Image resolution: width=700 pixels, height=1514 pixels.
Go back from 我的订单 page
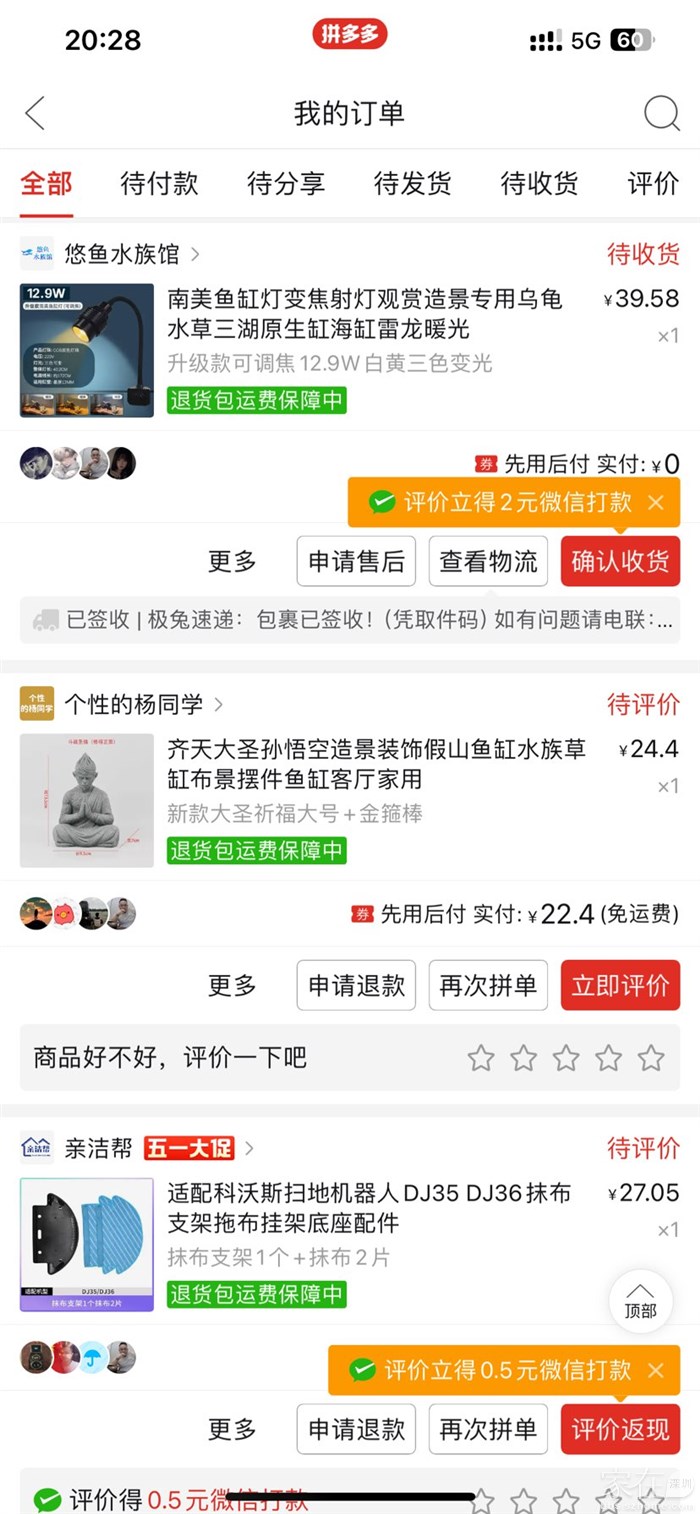click(x=36, y=113)
